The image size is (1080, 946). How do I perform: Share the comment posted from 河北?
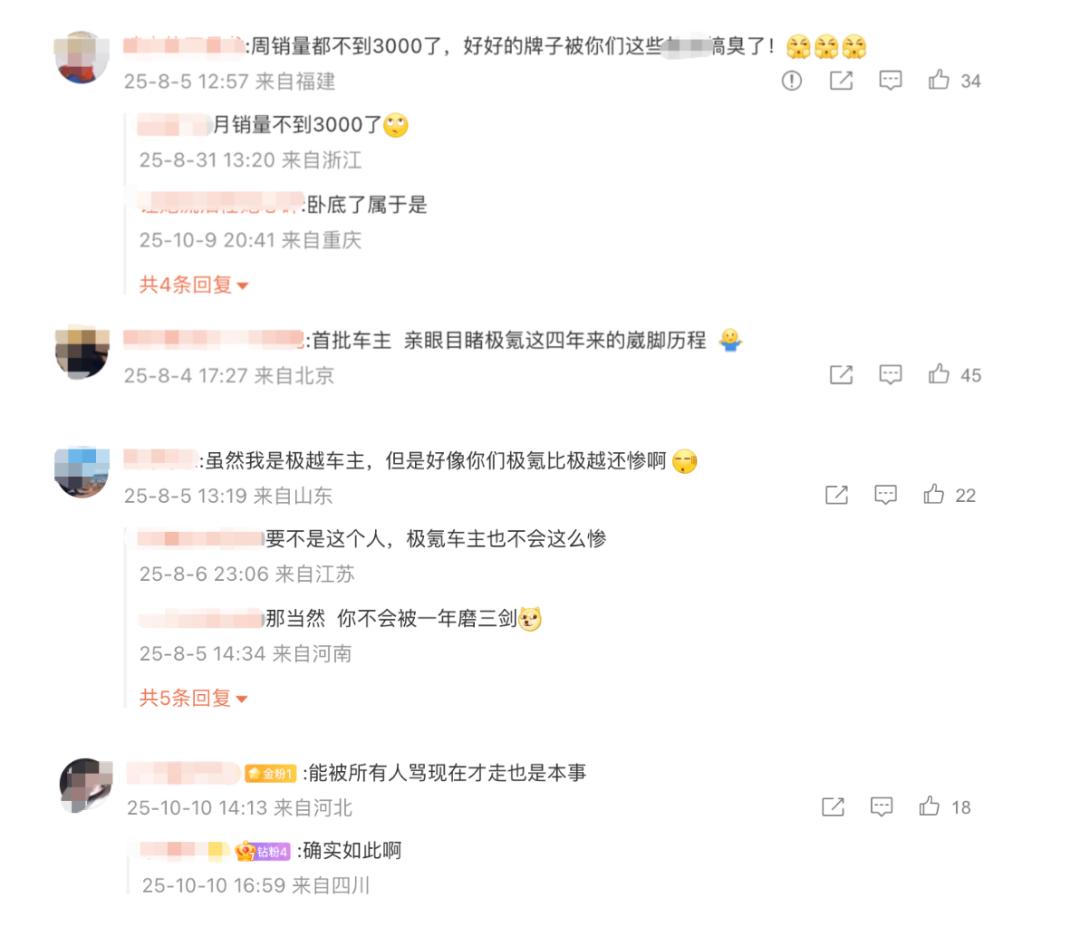click(x=832, y=807)
